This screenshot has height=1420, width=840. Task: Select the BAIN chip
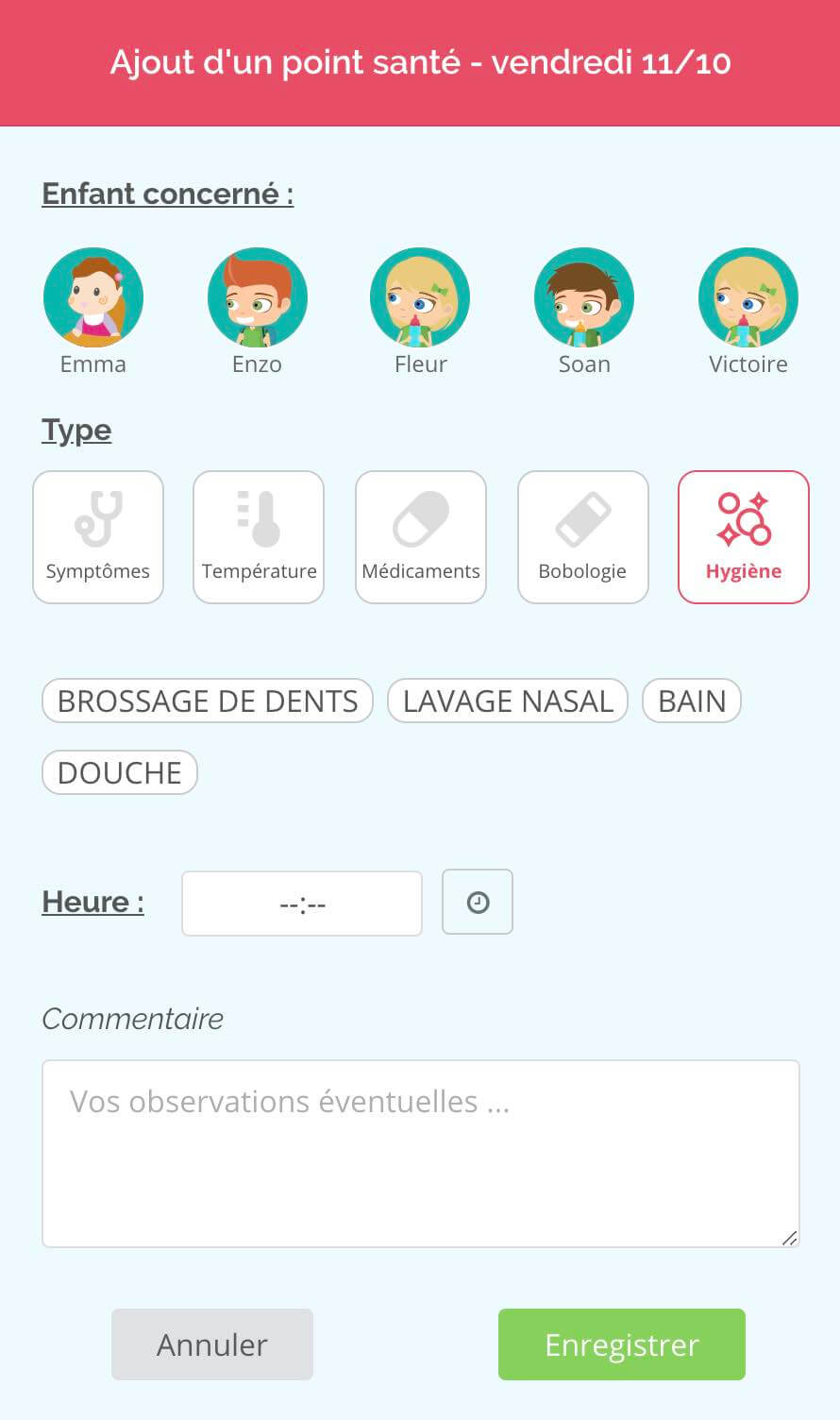click(x=692, y=701)
